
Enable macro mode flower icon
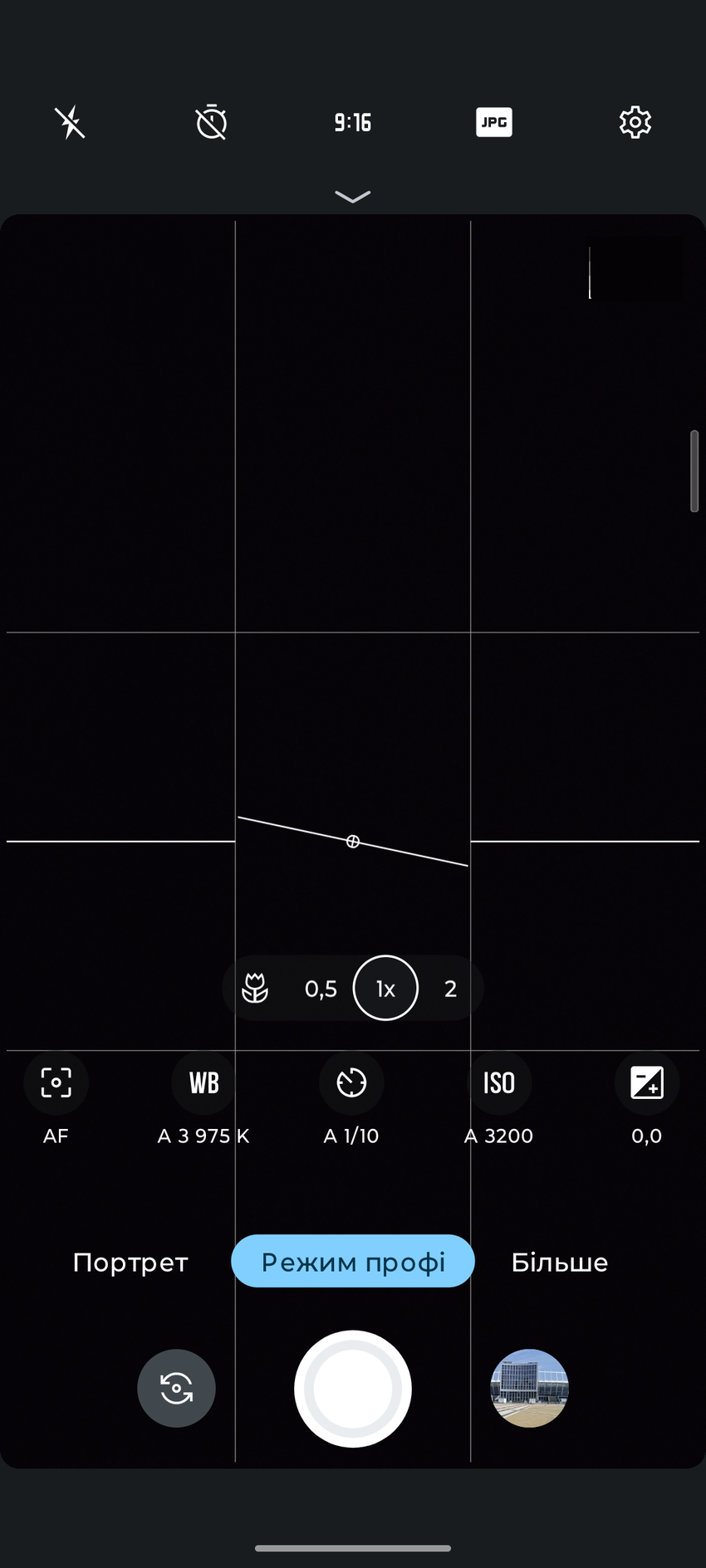pos(255,988)
